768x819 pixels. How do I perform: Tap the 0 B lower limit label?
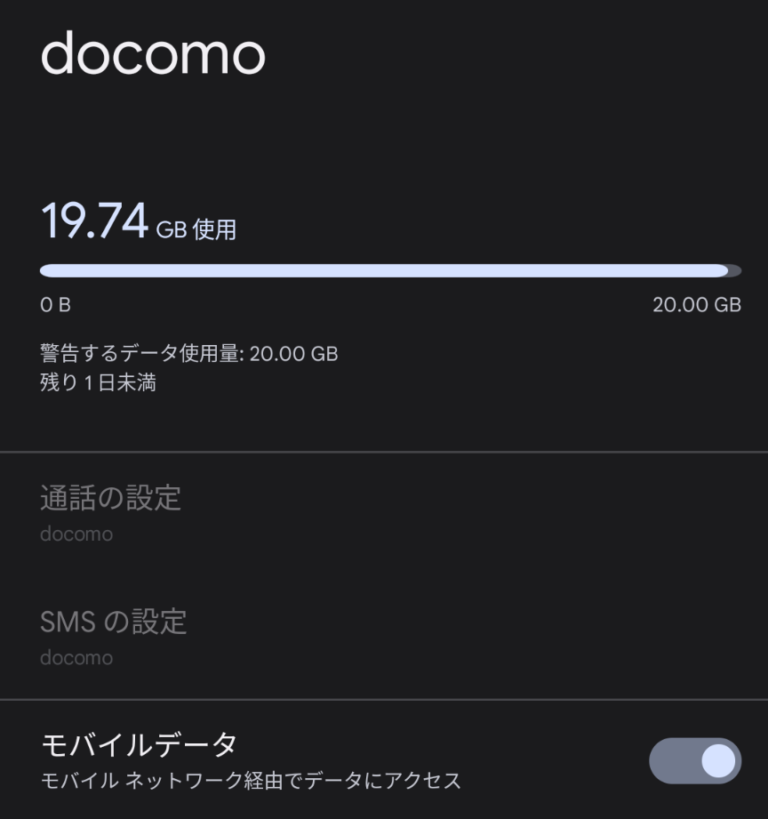tap(50, 303)
